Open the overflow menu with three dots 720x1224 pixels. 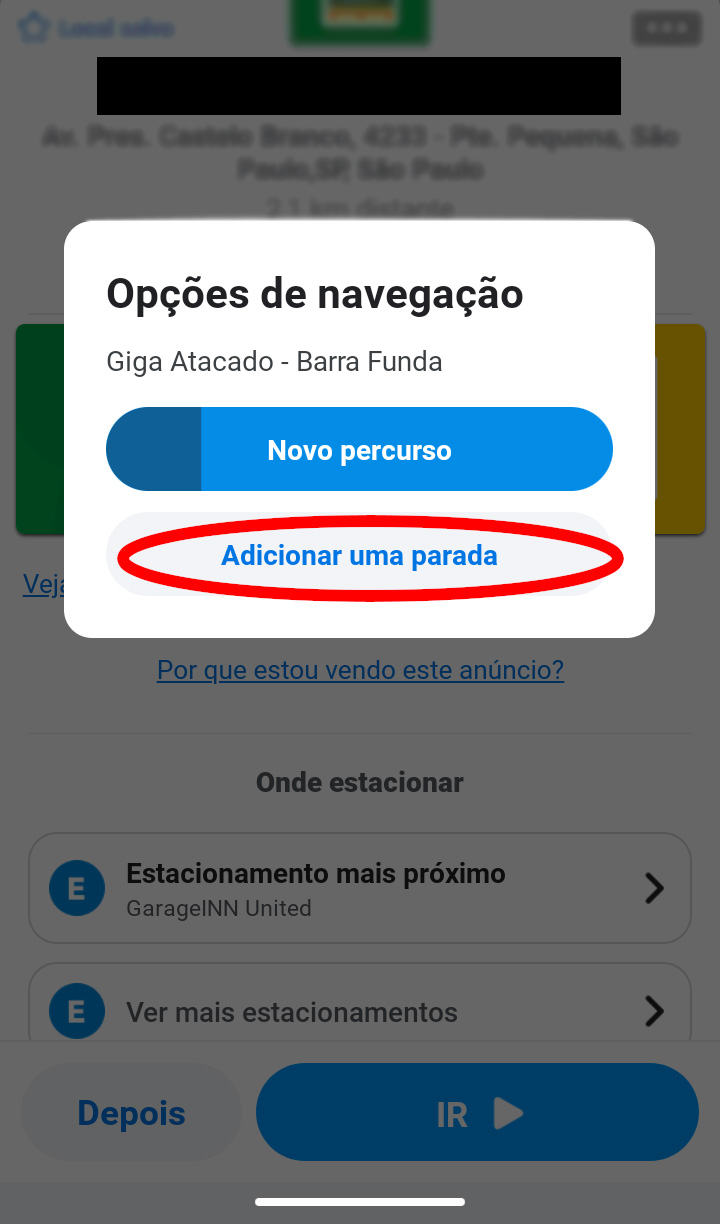click(666, 28)
